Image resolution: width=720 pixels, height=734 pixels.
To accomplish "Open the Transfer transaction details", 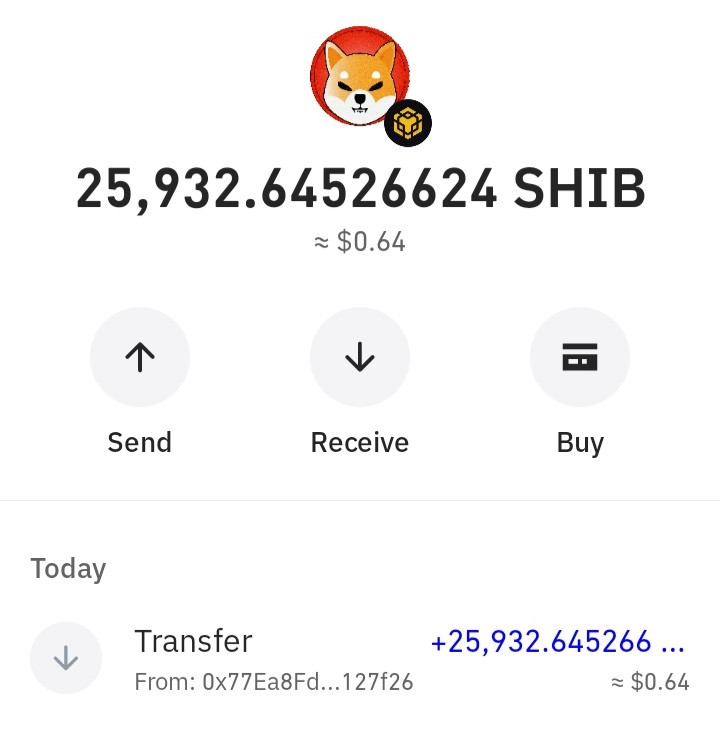I will click(360, 657).
